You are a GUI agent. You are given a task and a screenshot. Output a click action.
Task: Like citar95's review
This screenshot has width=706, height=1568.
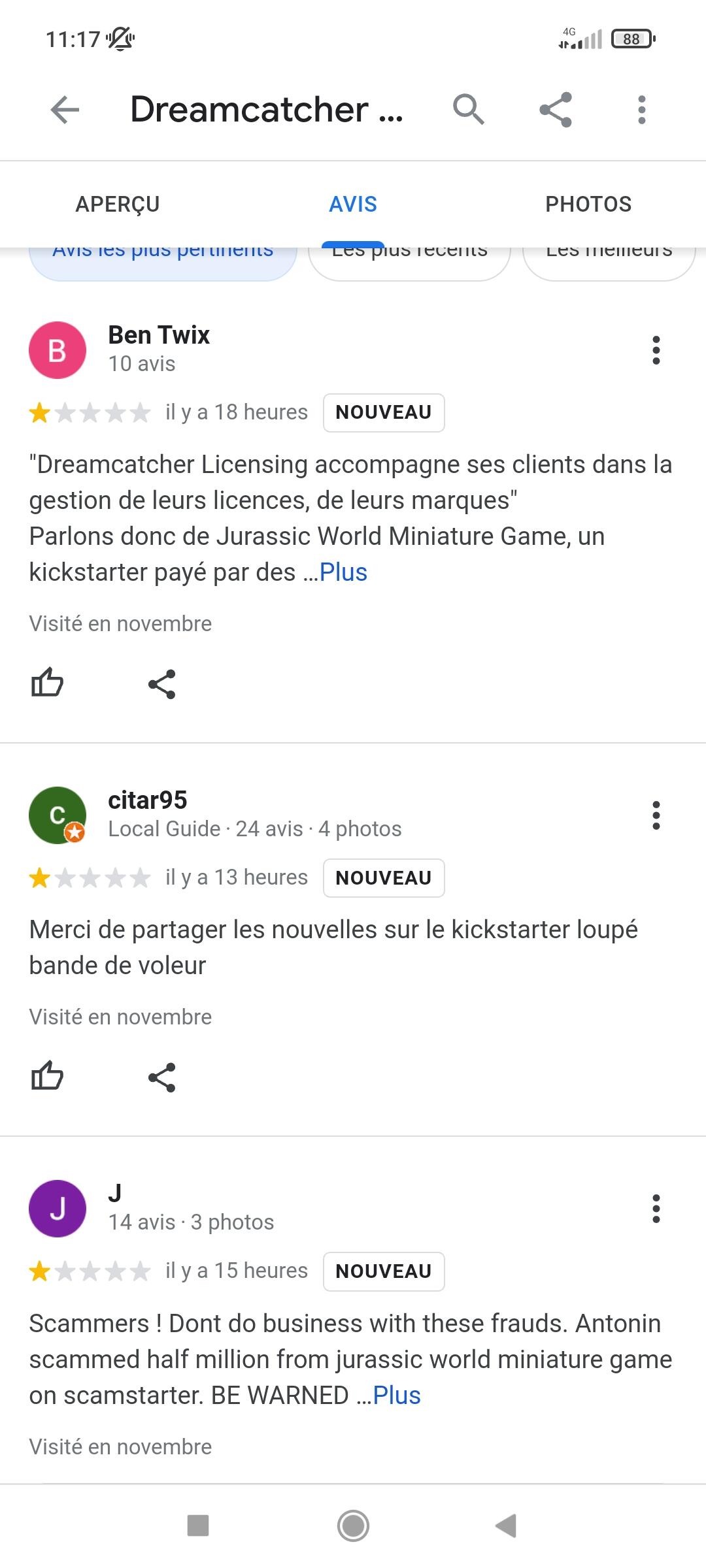tap(47, 1077)
